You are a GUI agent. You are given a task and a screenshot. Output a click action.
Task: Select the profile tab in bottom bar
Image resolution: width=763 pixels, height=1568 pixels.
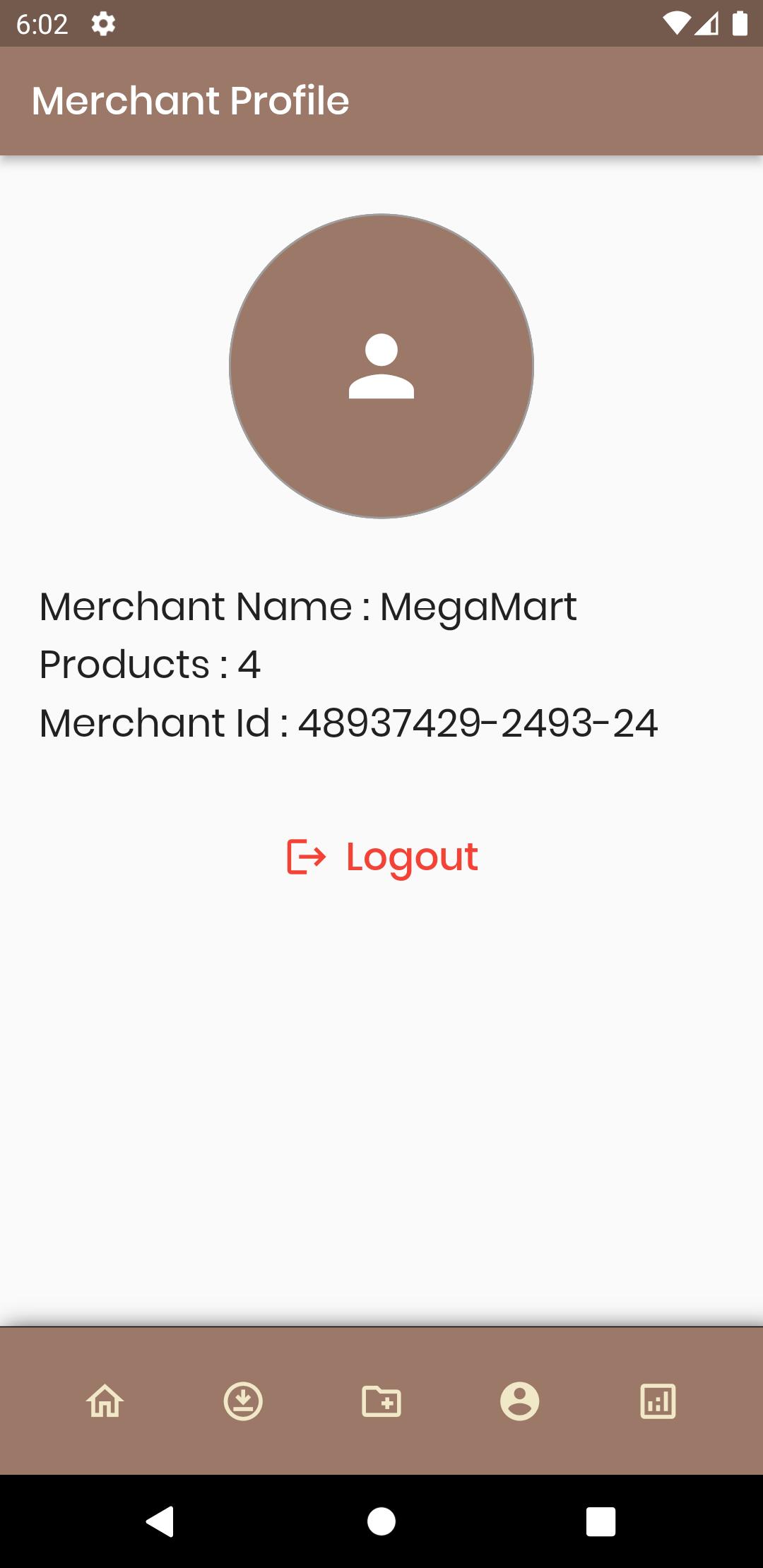click(520, 1401)
